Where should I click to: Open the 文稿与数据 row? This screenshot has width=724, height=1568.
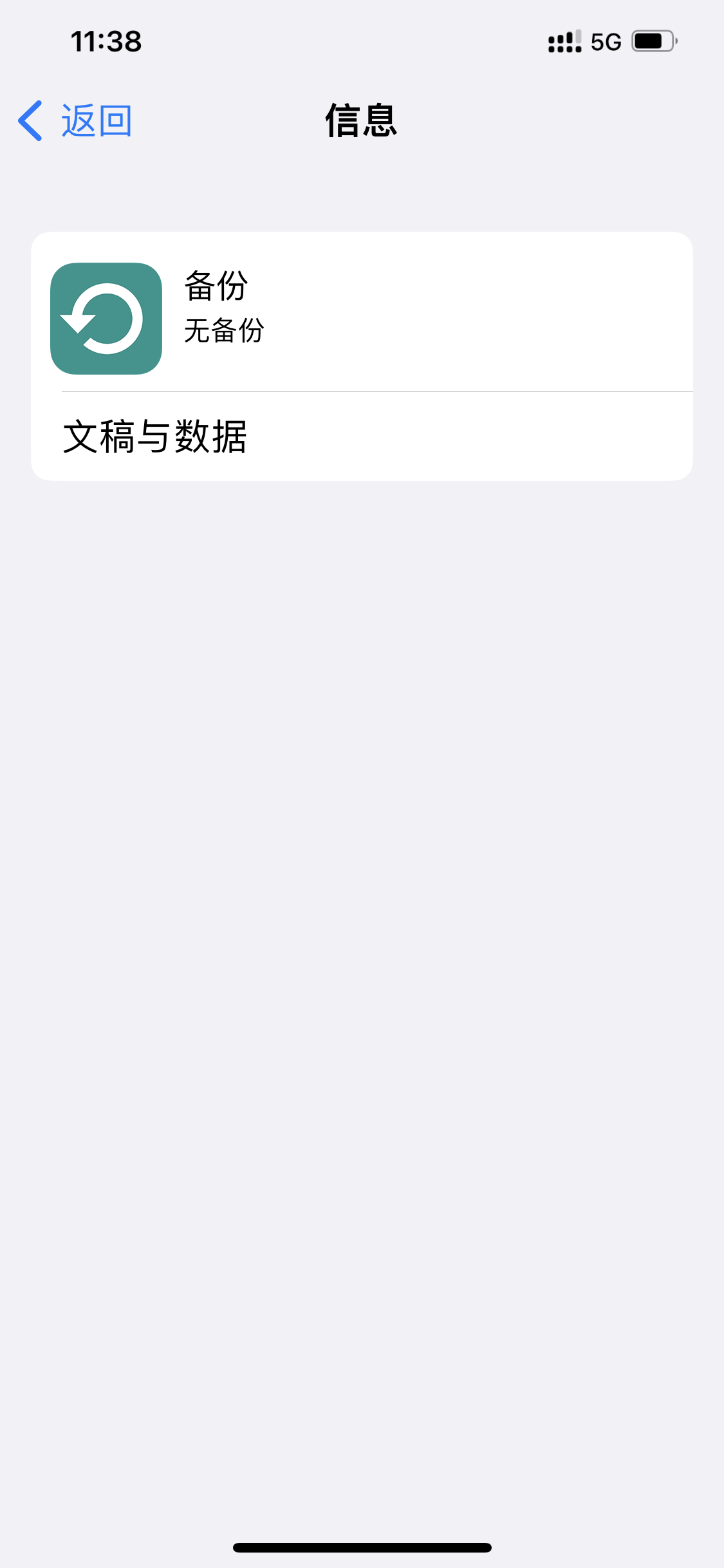(x=360, y=436)
